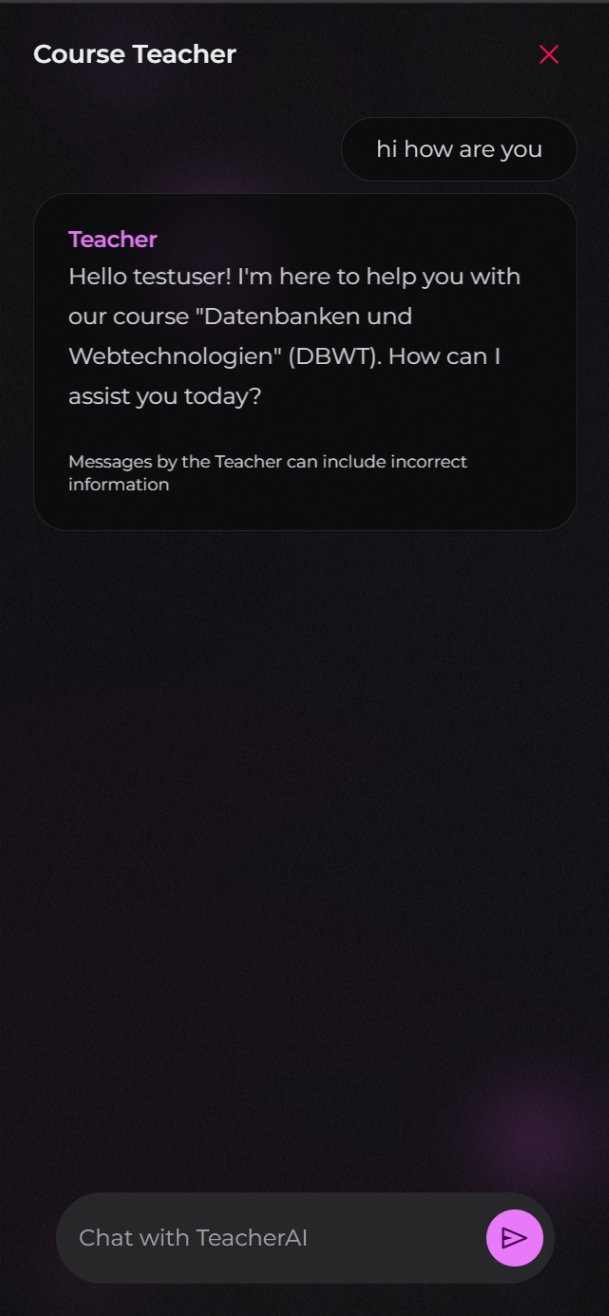609x1316 pixels.
Task: Send the message with the arrow button
Action: click(514, 1238)
